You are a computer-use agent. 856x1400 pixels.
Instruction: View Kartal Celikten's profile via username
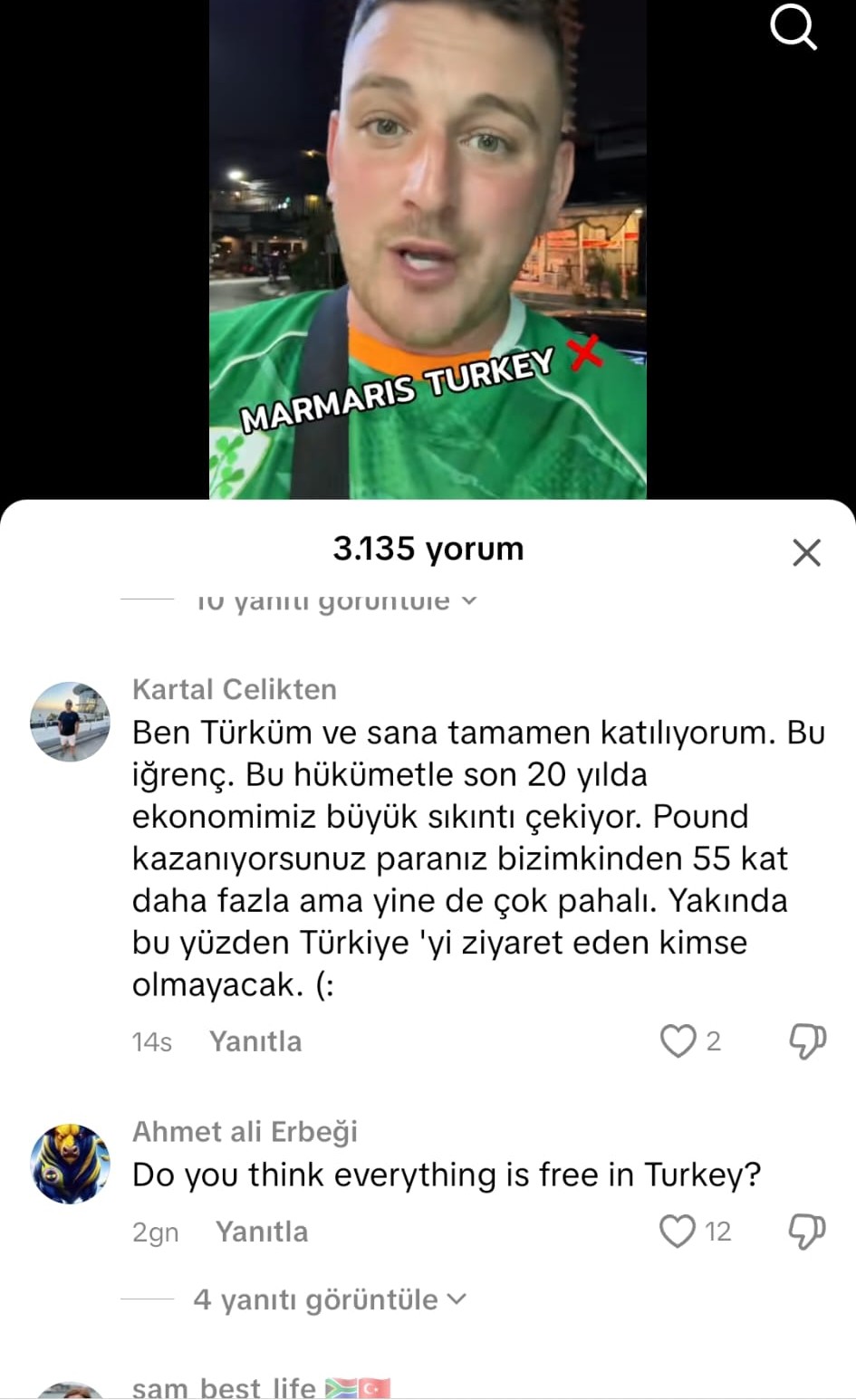[x=235, y=689]
